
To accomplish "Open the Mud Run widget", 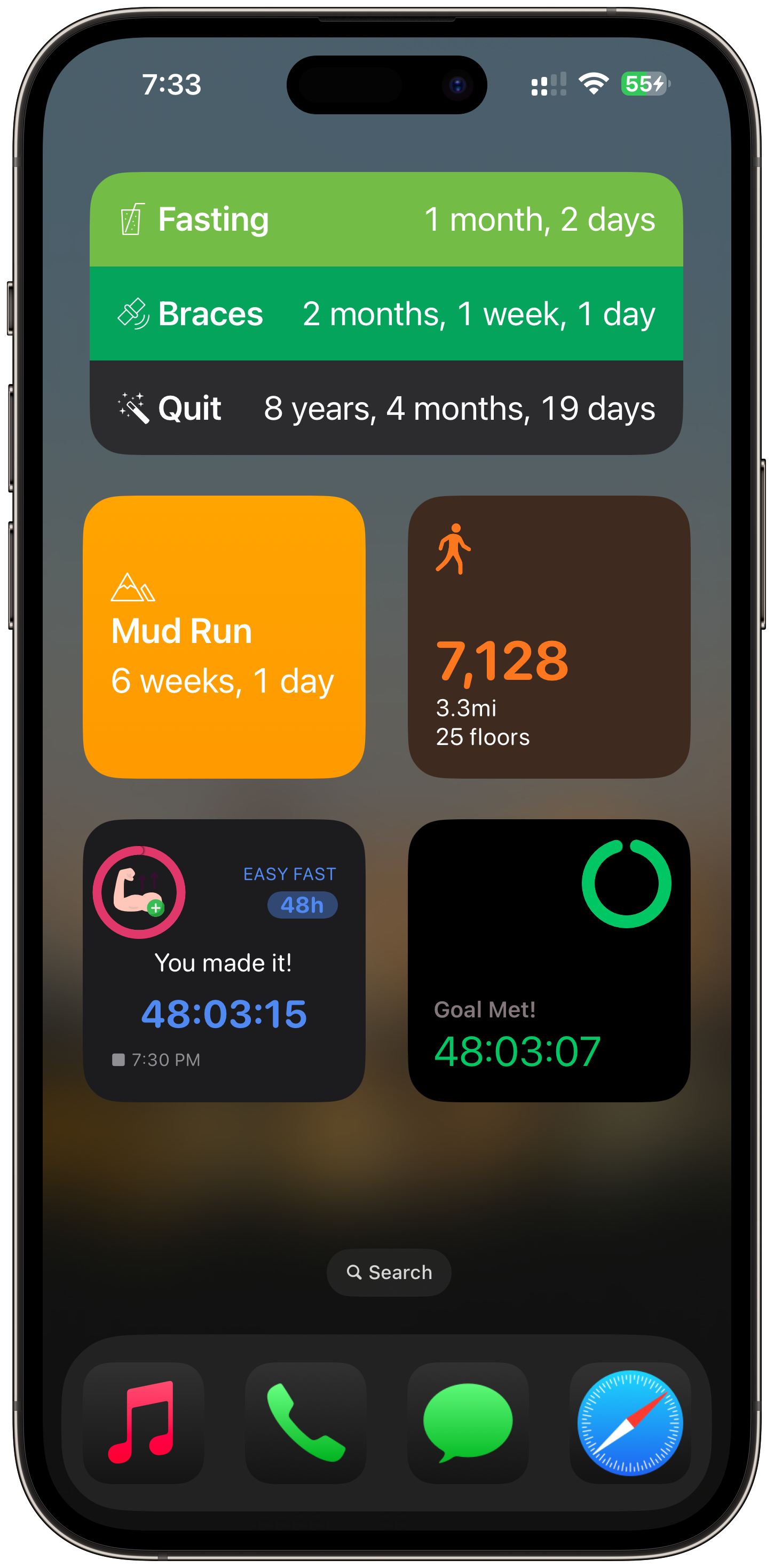I will coord(224,637).
